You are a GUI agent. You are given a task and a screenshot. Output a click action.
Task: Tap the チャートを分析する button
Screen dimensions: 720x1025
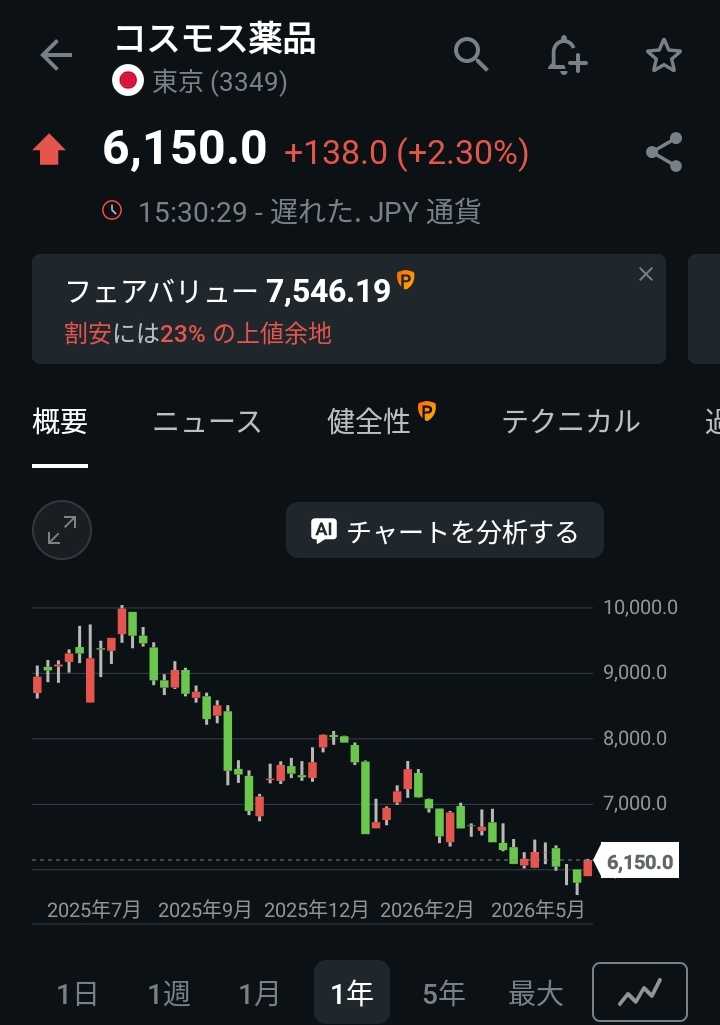(445, 530)
